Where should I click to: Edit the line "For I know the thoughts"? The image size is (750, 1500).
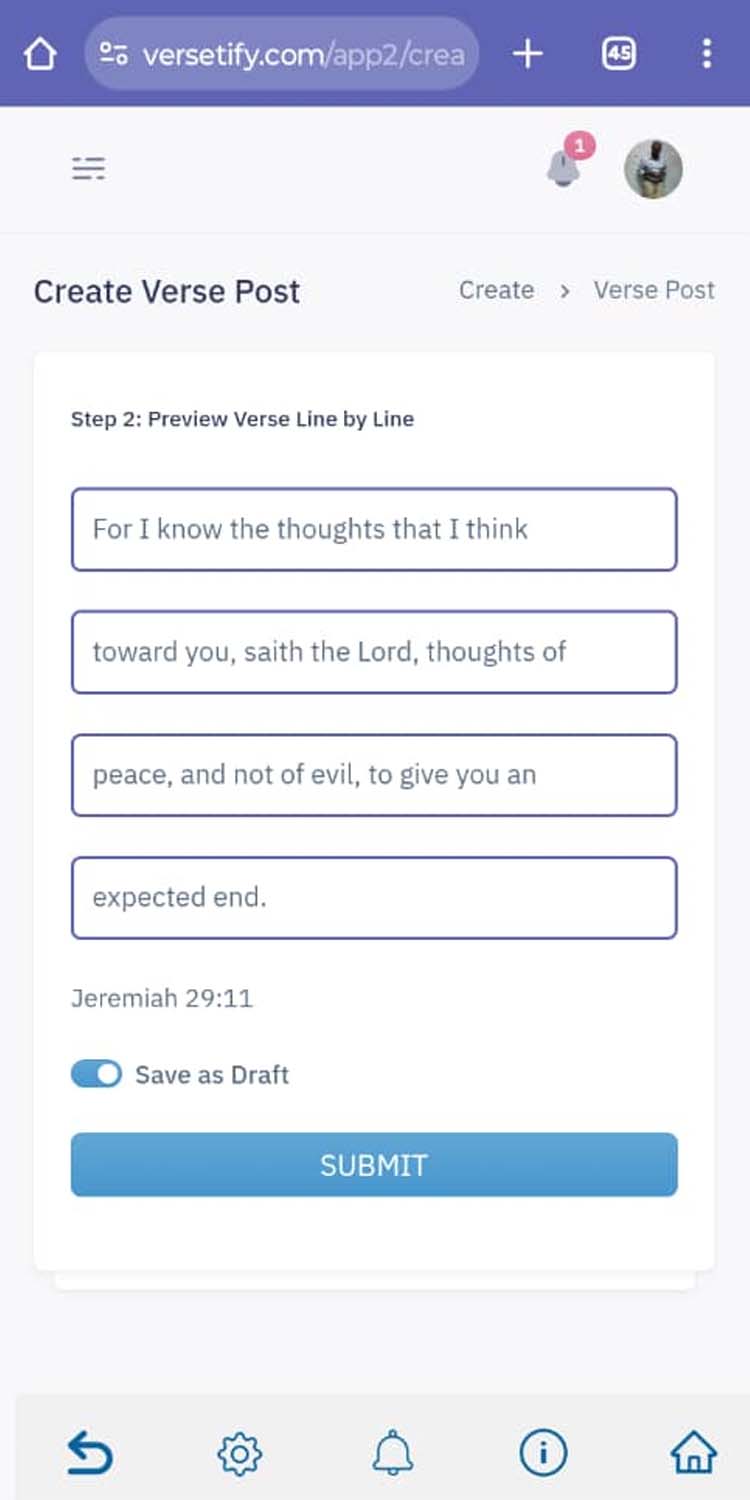click(374, 529)
